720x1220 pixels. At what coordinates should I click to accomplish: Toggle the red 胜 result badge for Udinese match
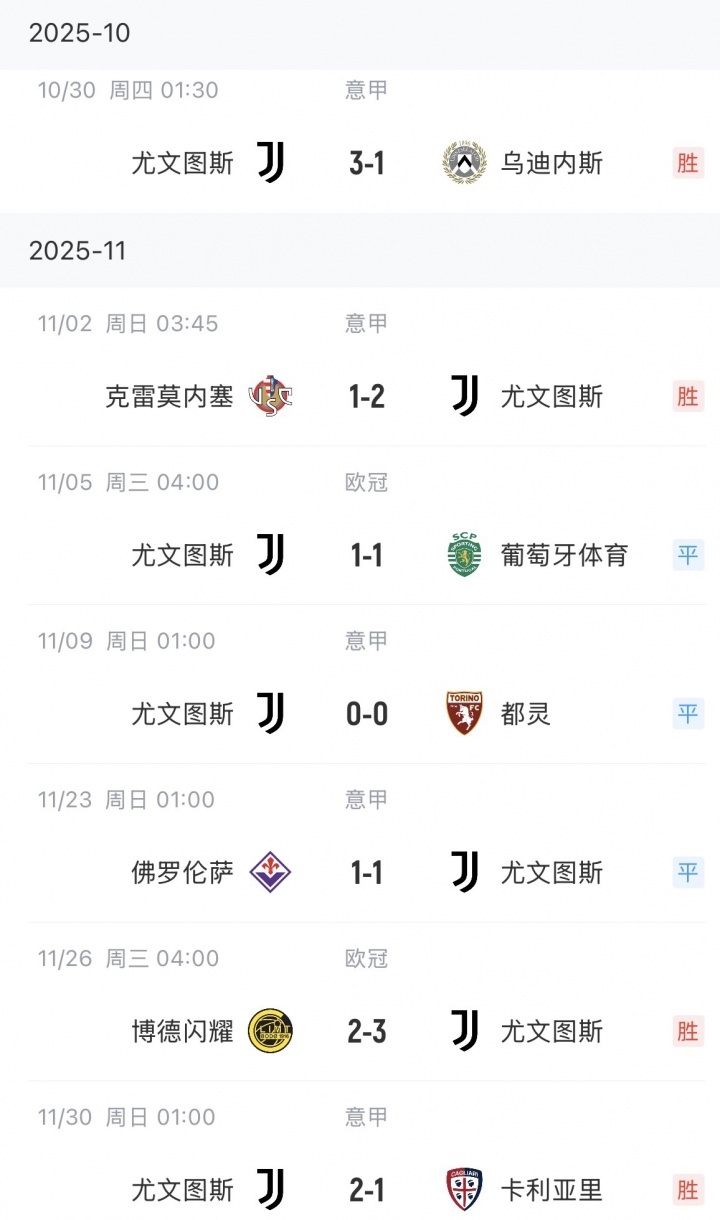point(689,163)
